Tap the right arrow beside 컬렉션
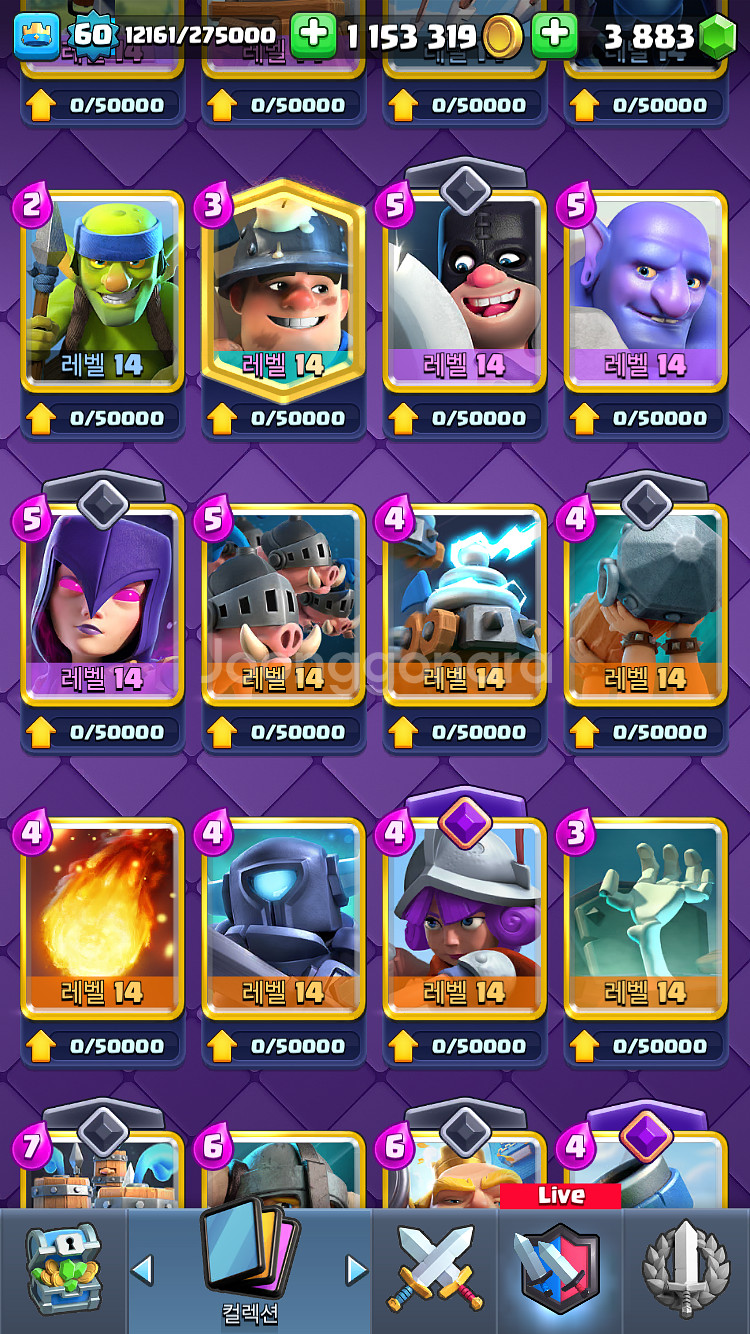 [357, 1270]
